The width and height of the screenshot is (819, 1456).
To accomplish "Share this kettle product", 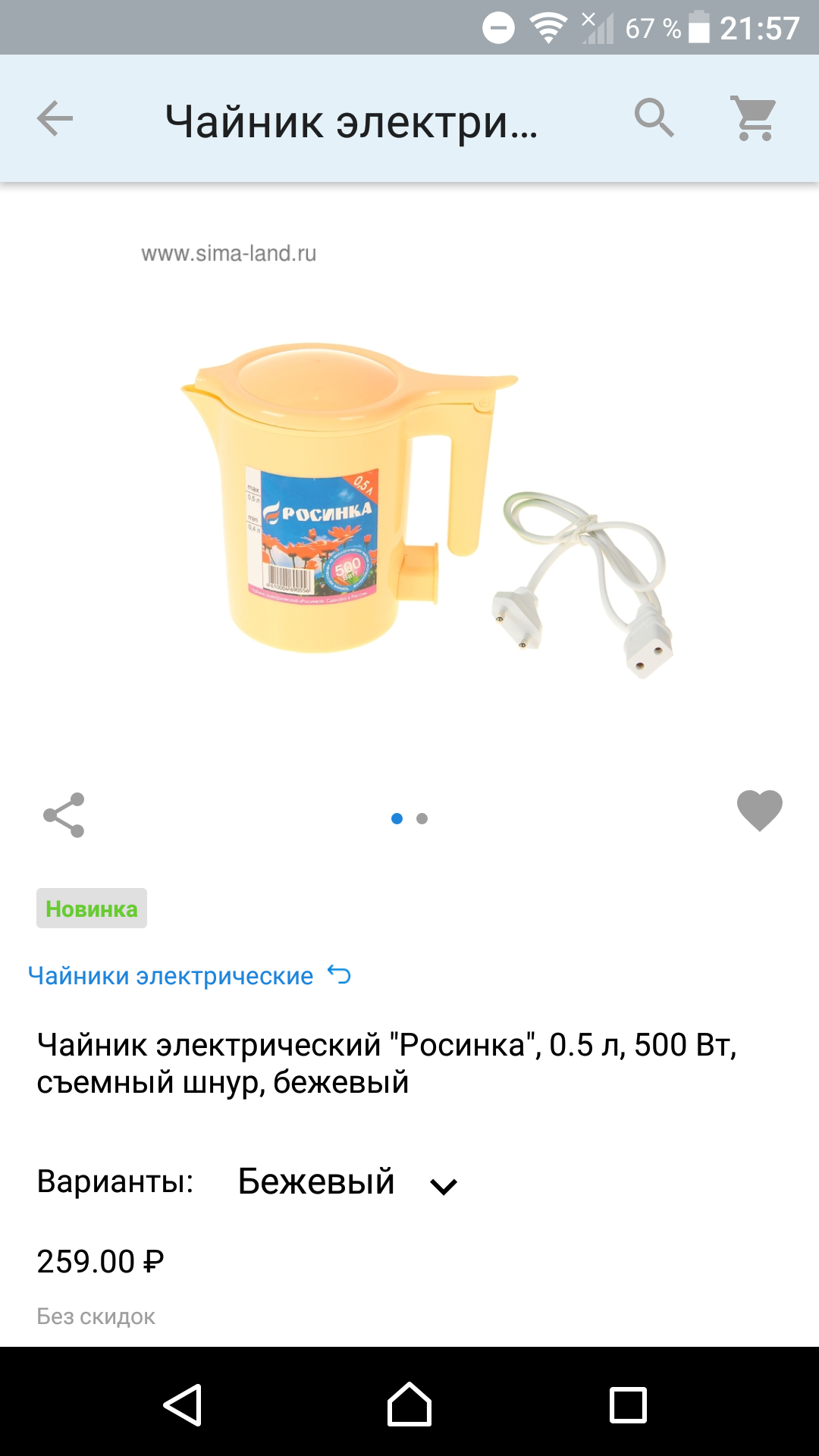I will point(64,815).
